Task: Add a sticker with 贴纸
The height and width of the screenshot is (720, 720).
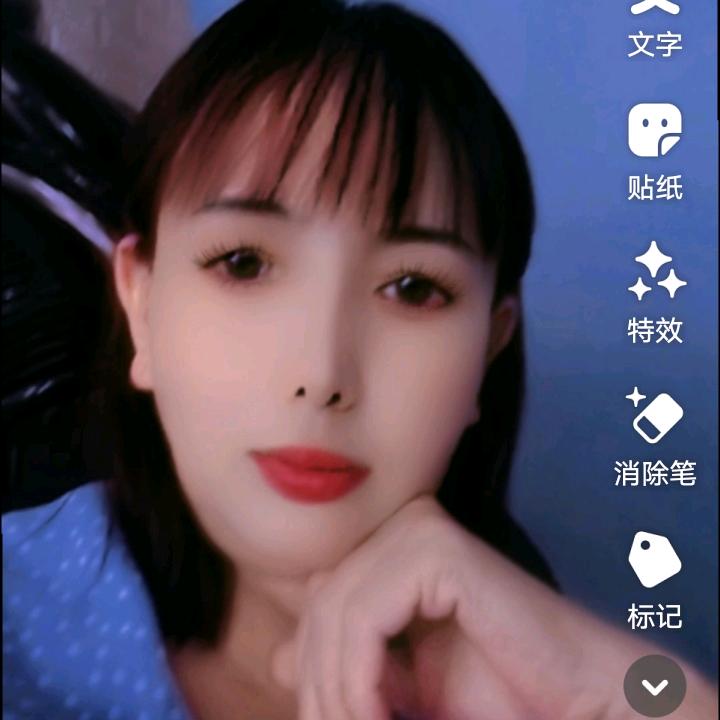Action: point(655,150)
